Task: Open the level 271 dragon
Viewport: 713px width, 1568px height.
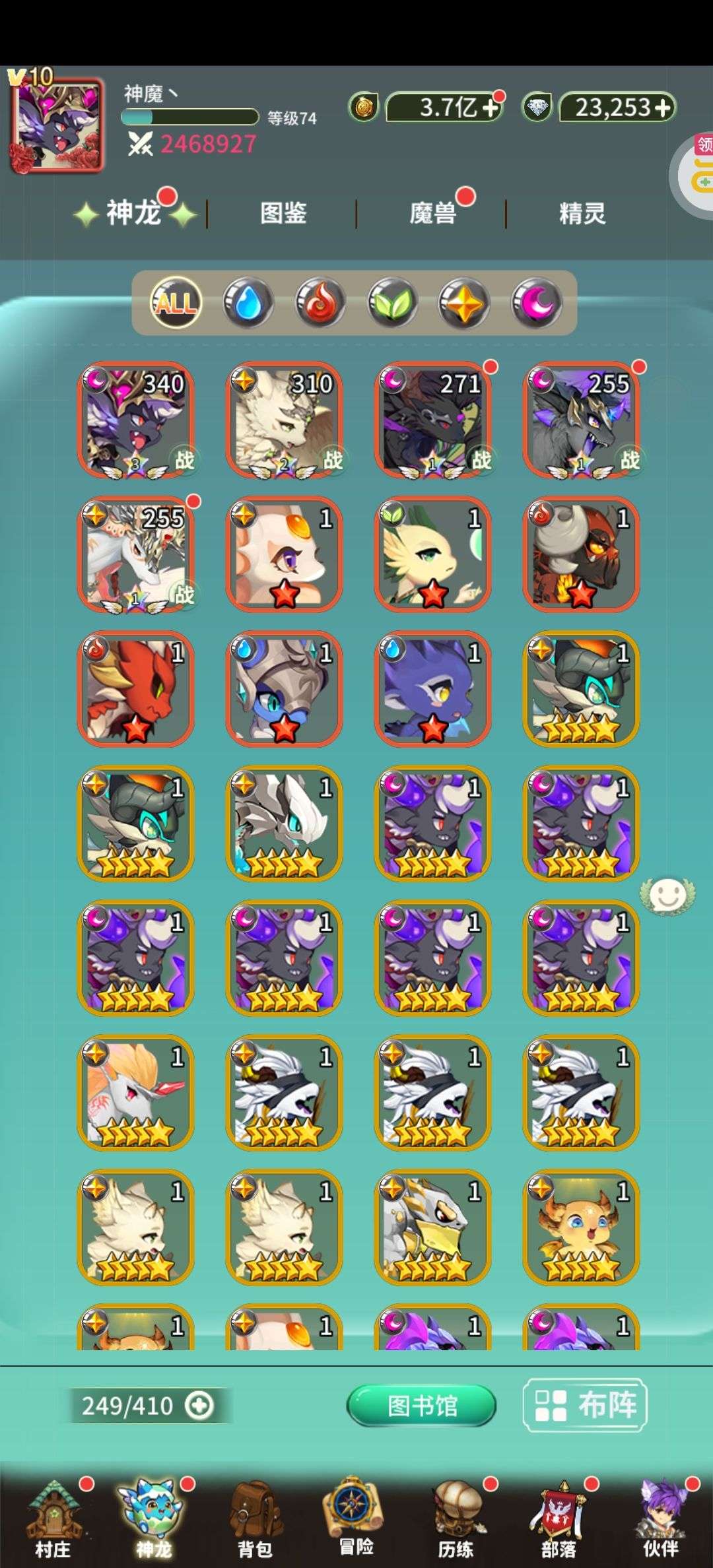Action: pos(433,420)
